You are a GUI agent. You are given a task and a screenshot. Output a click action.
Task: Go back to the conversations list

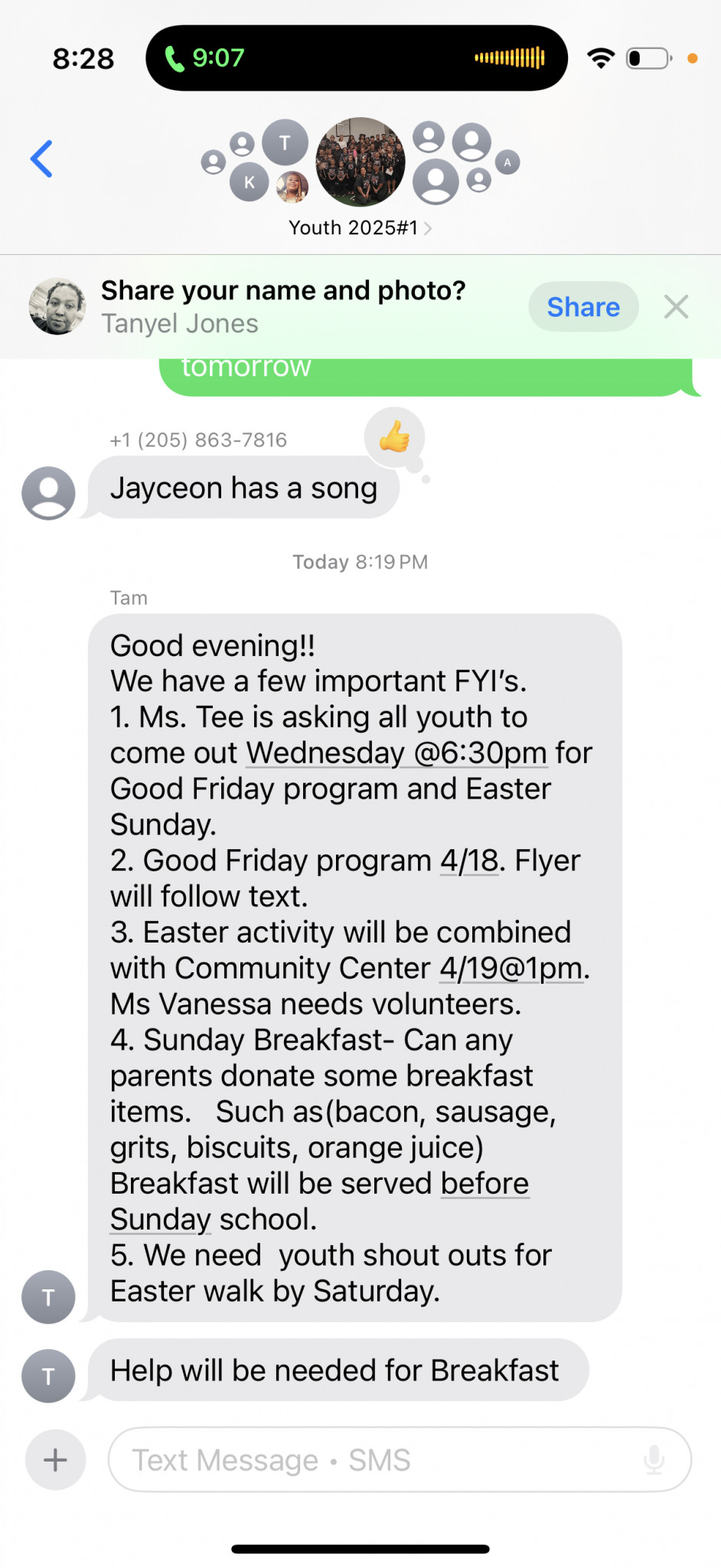click(41, 159)
